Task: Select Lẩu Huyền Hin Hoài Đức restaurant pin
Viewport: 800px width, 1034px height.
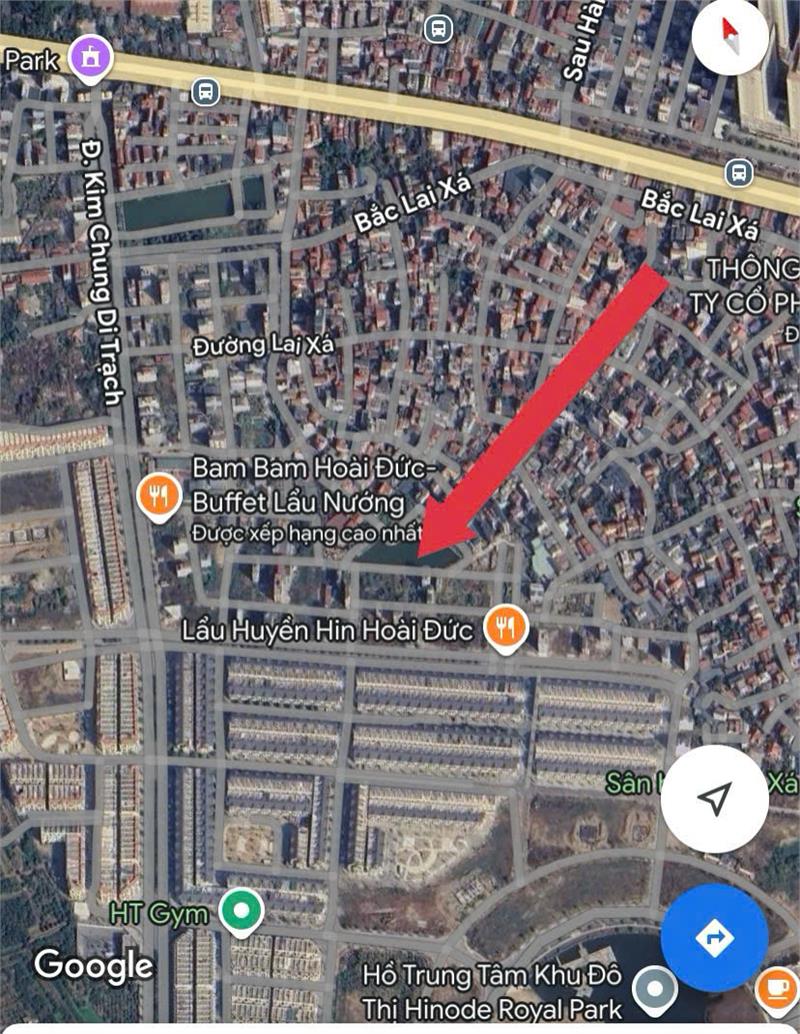Action: pyautogui.click(x=506, y=627)
